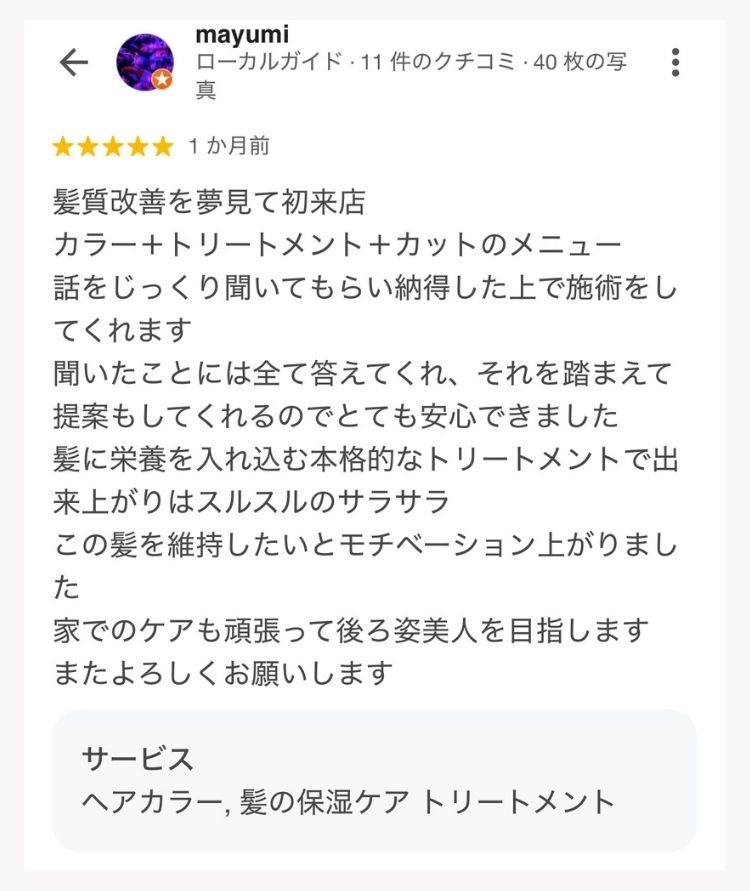Open mayumi's profile picture
Screen dimensions: 750x891
[x=145, y=63]
